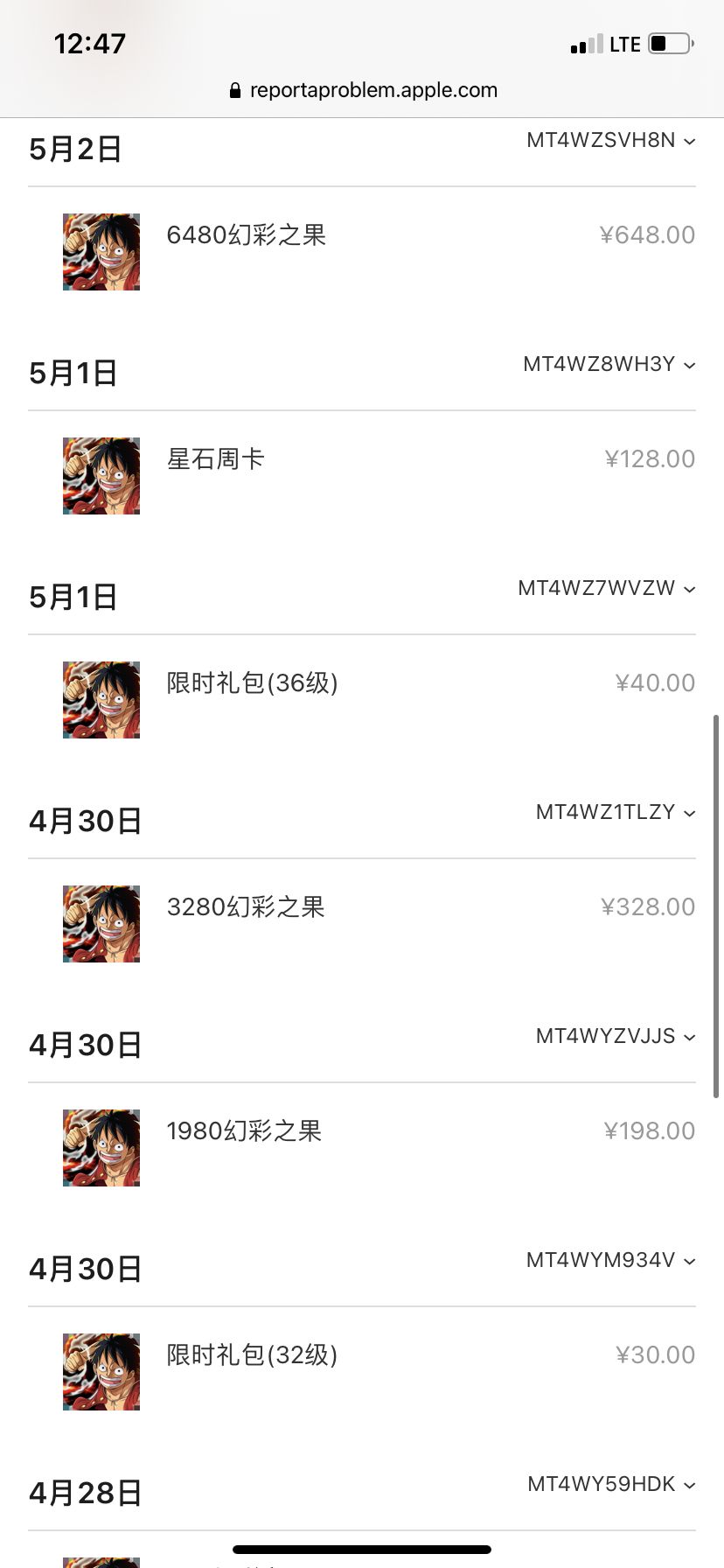
Task: Open the 星石周卡 purchase item
Action: click(362, 476)
